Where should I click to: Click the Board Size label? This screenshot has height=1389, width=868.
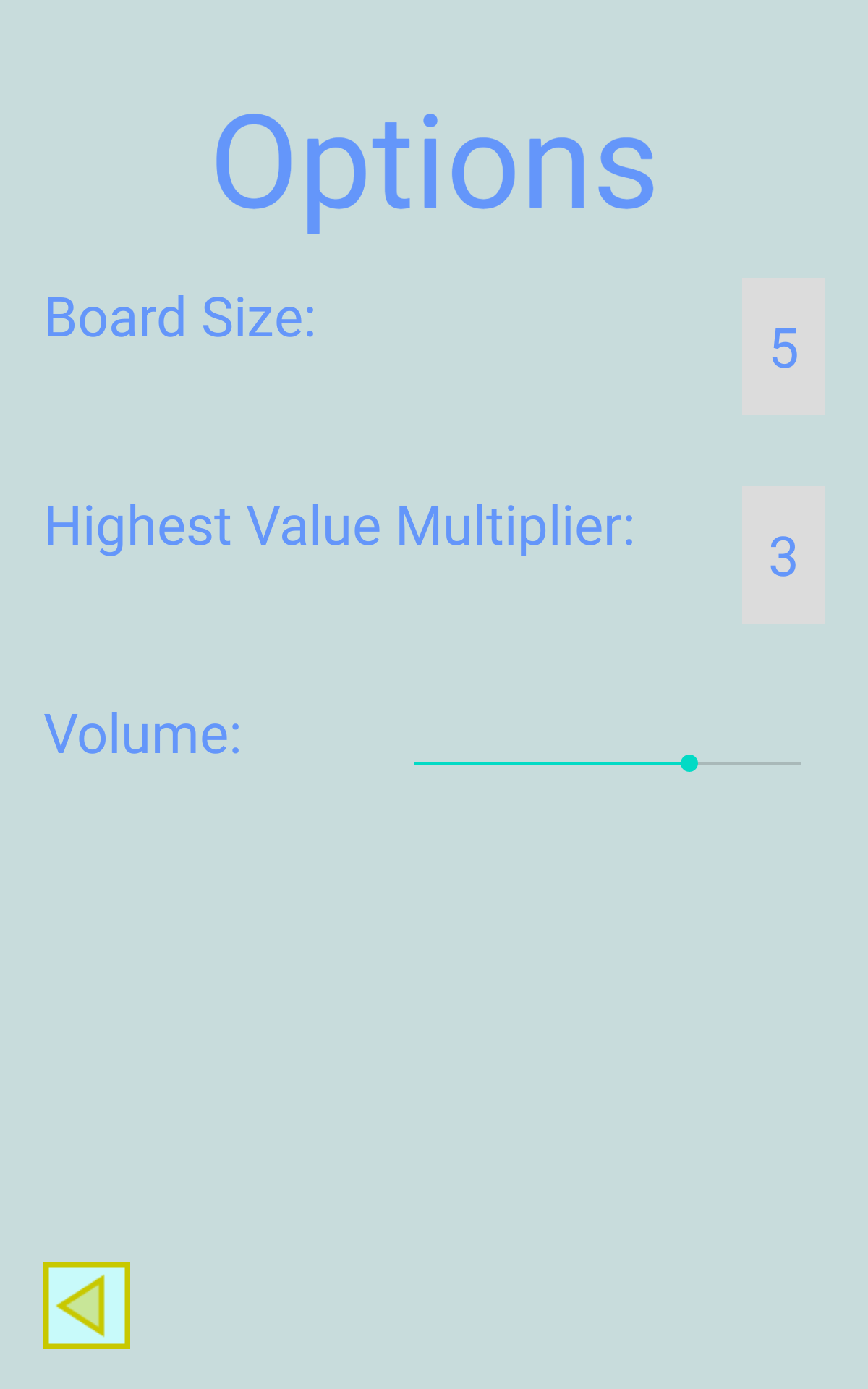[179, 316]
